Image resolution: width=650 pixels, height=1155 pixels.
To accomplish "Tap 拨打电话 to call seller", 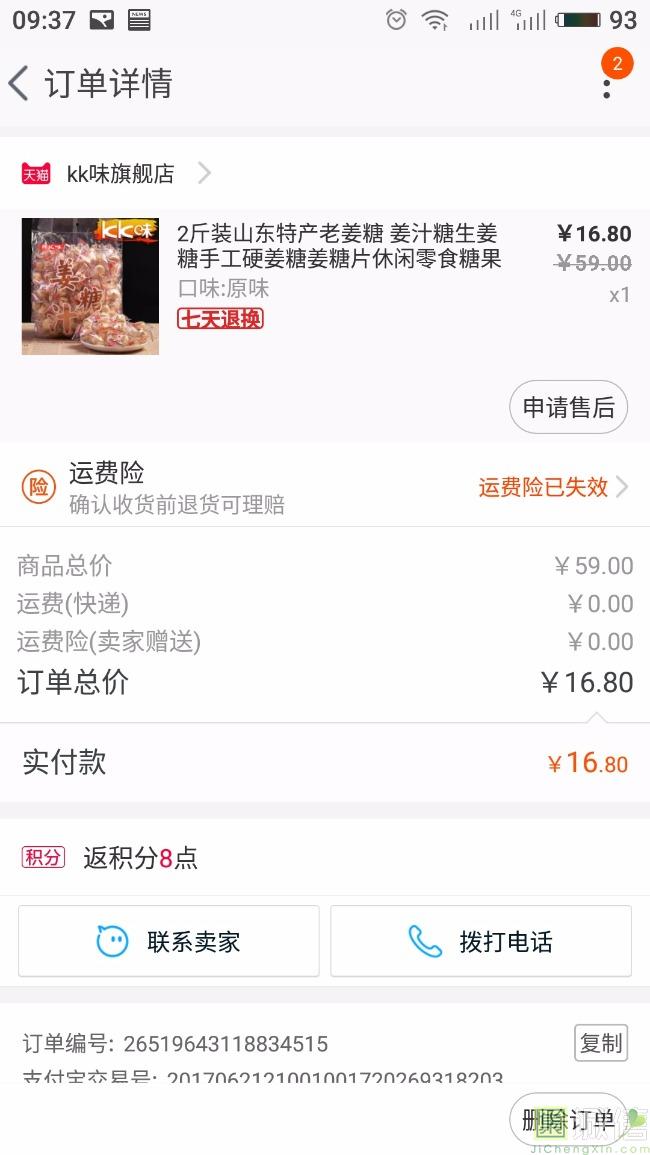I will coord(481,941).
